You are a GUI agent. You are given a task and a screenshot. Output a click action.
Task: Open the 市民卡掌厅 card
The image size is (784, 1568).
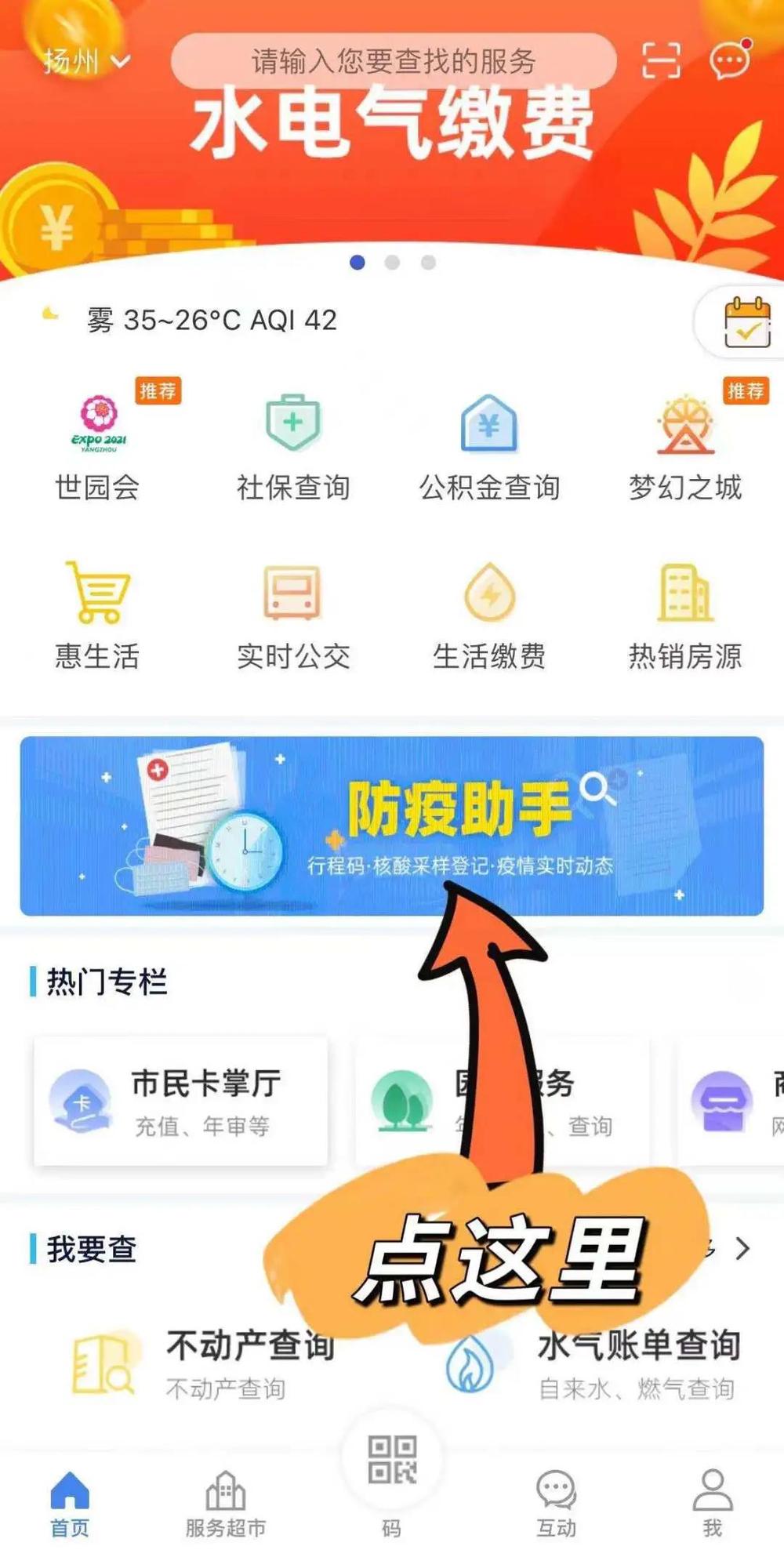[180, 1102]
